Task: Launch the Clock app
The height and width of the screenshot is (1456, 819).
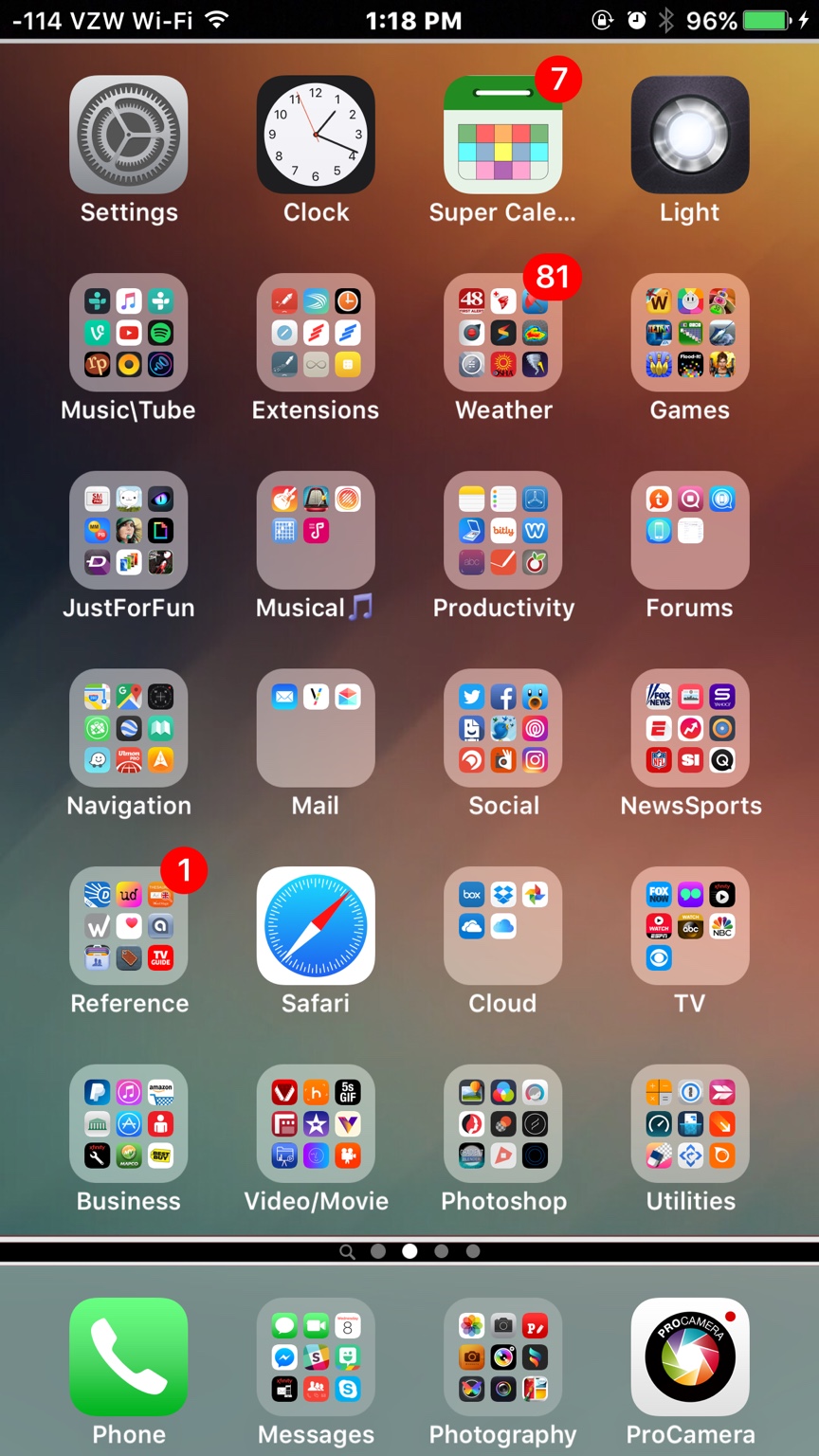Action: pyautogui.click(x=316, y=135)
